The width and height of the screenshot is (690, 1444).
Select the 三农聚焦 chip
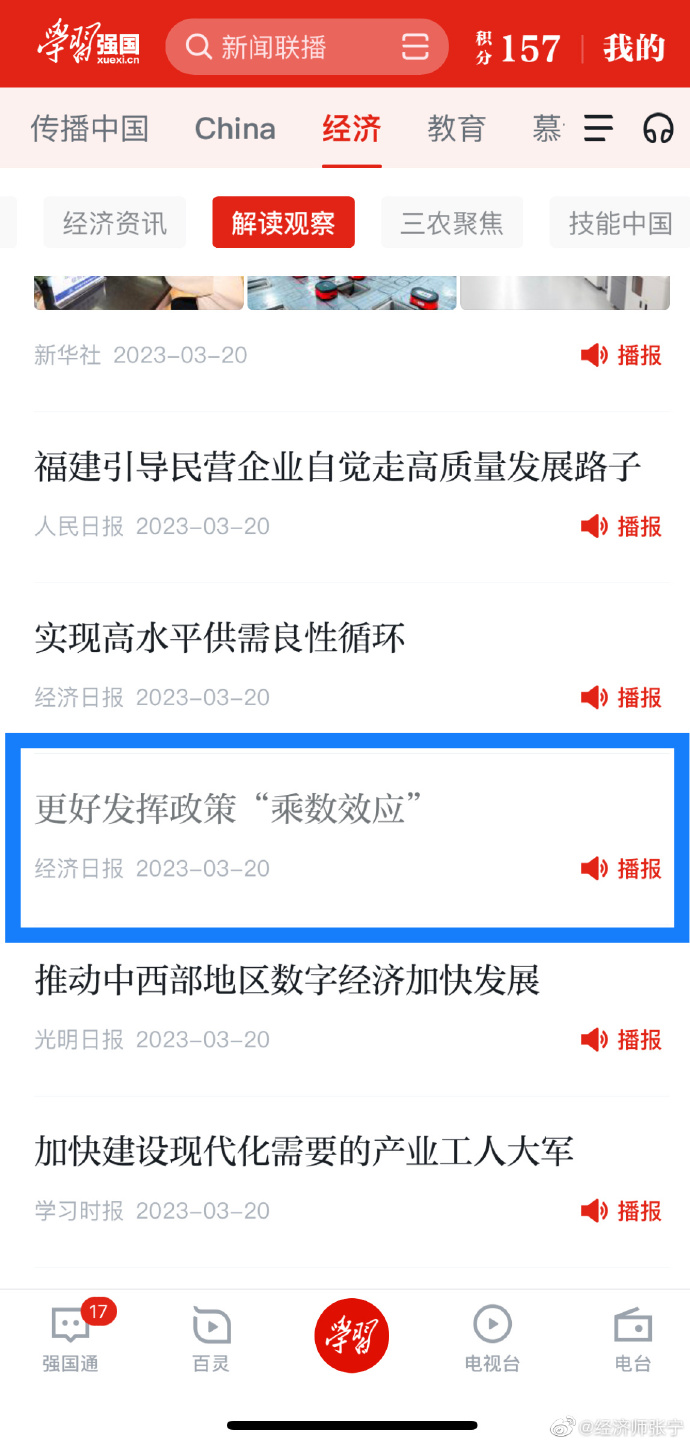pyautogui.click(x=452, y=223)
